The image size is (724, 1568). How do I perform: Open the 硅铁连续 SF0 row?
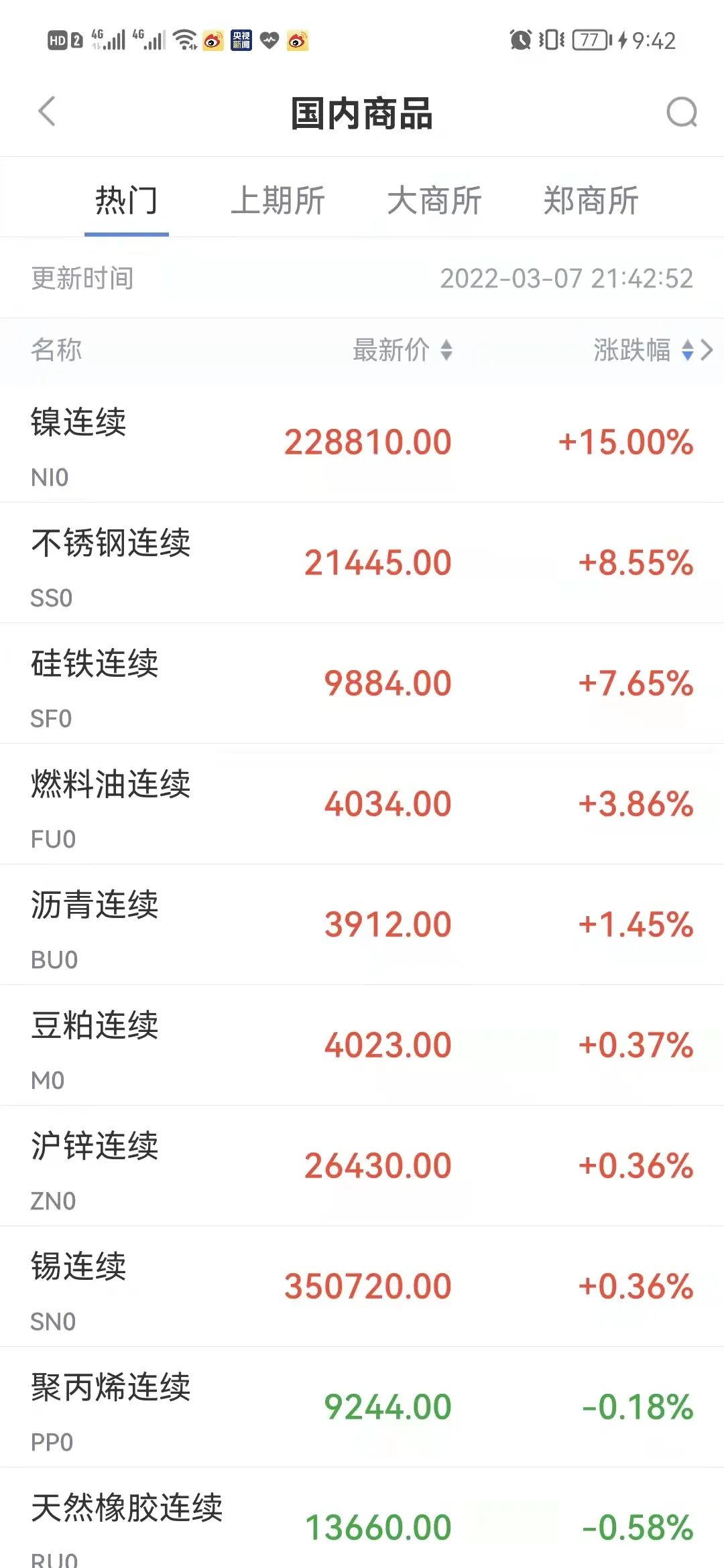(362, 683)
